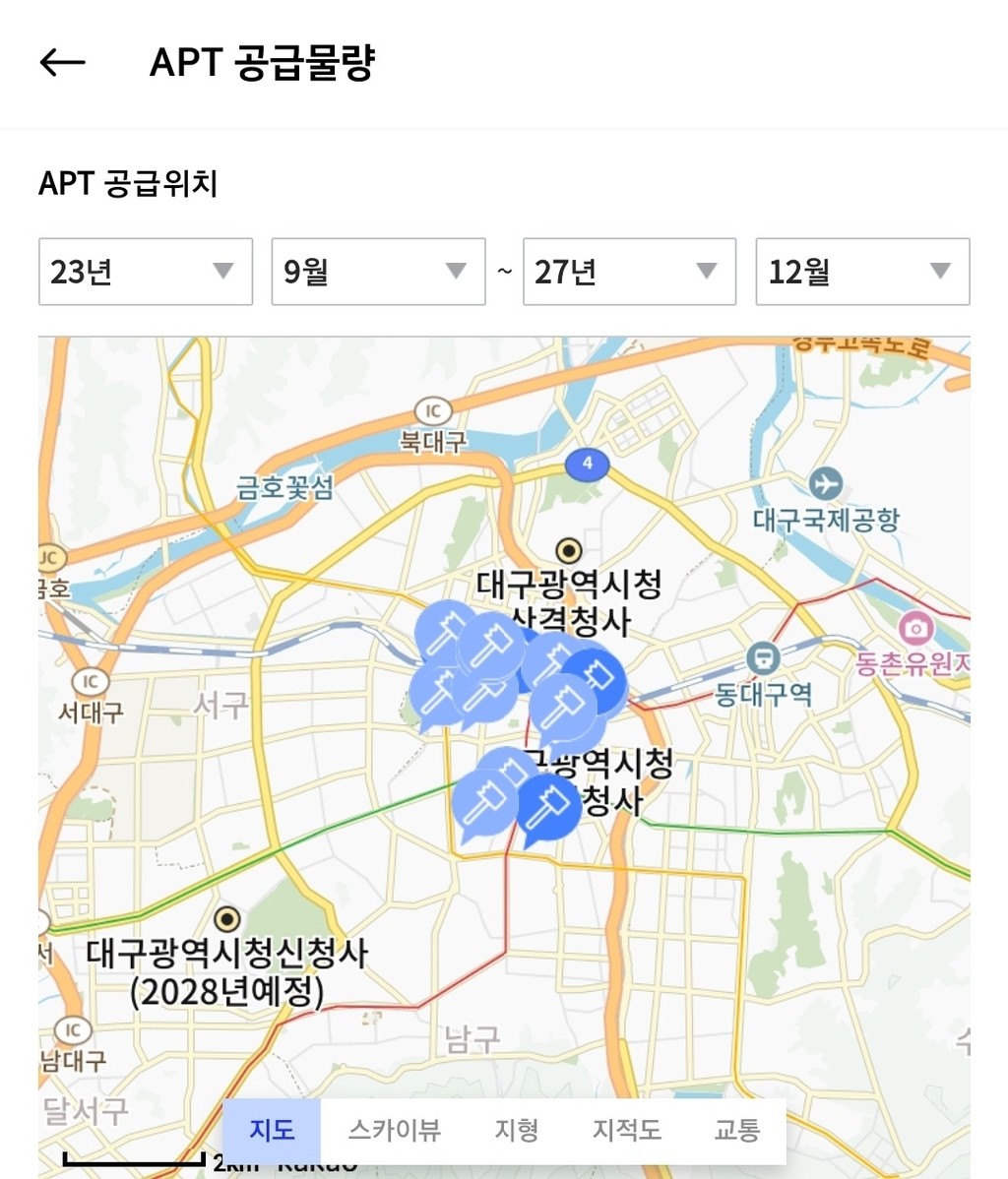
Task: Open the end month dropdown showing 12월
Action: [x=862, y=272]
